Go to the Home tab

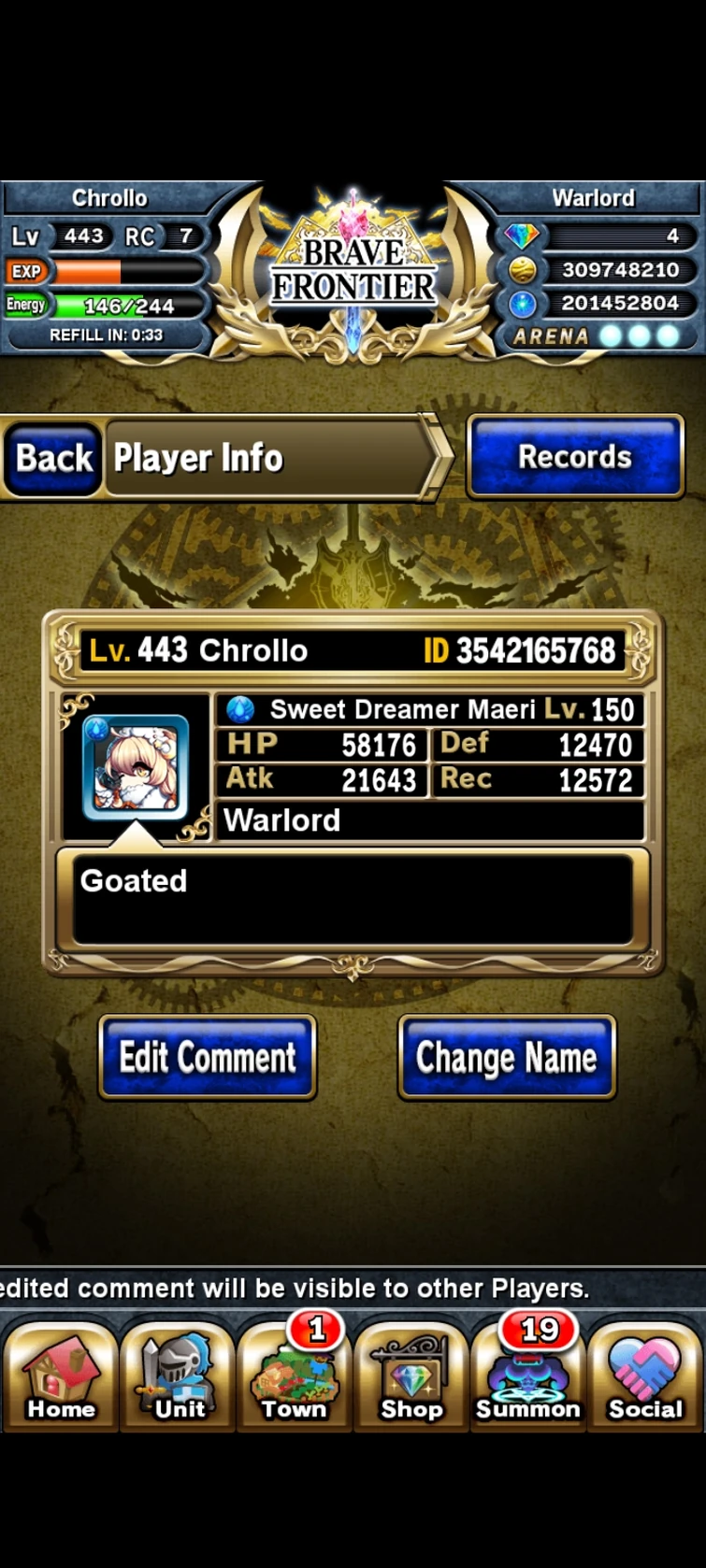[x=61, y=1377]
